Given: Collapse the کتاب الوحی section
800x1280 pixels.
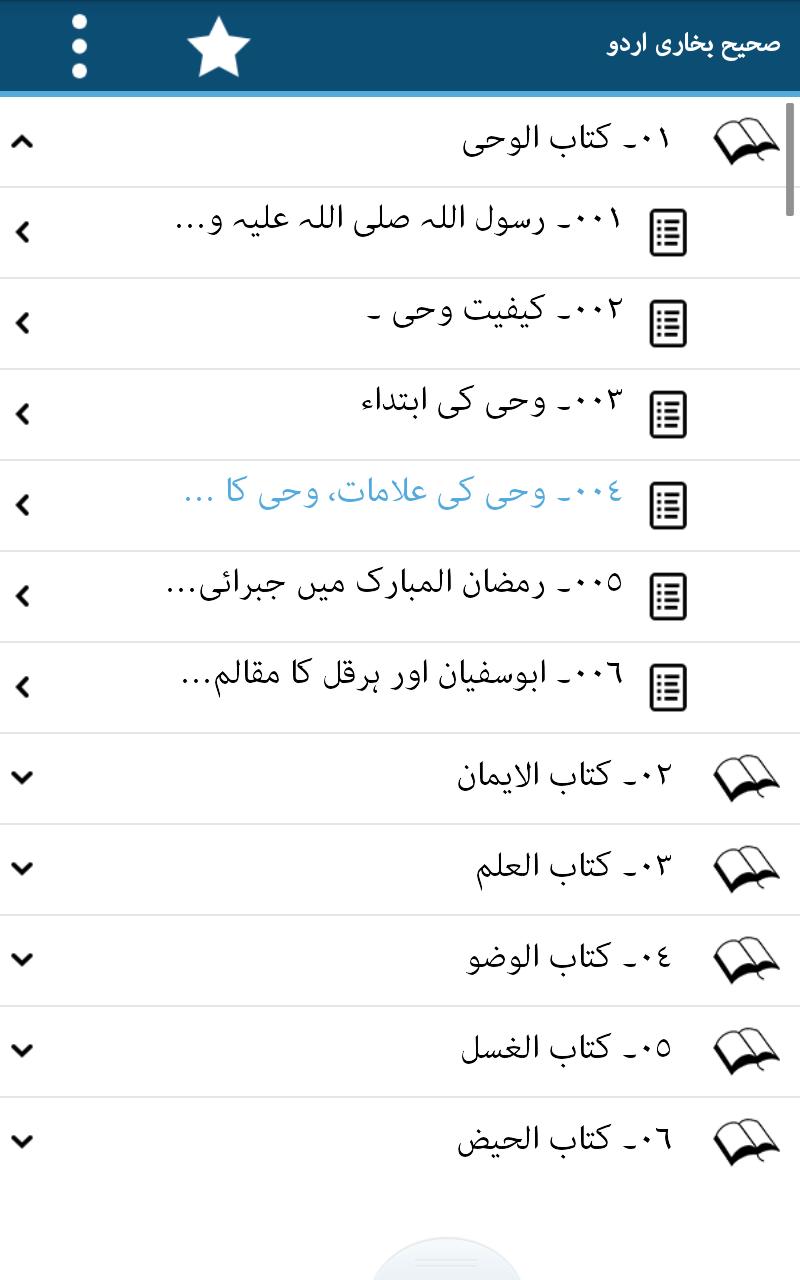Looking at the screenshot, I should [x=22, y=140].
